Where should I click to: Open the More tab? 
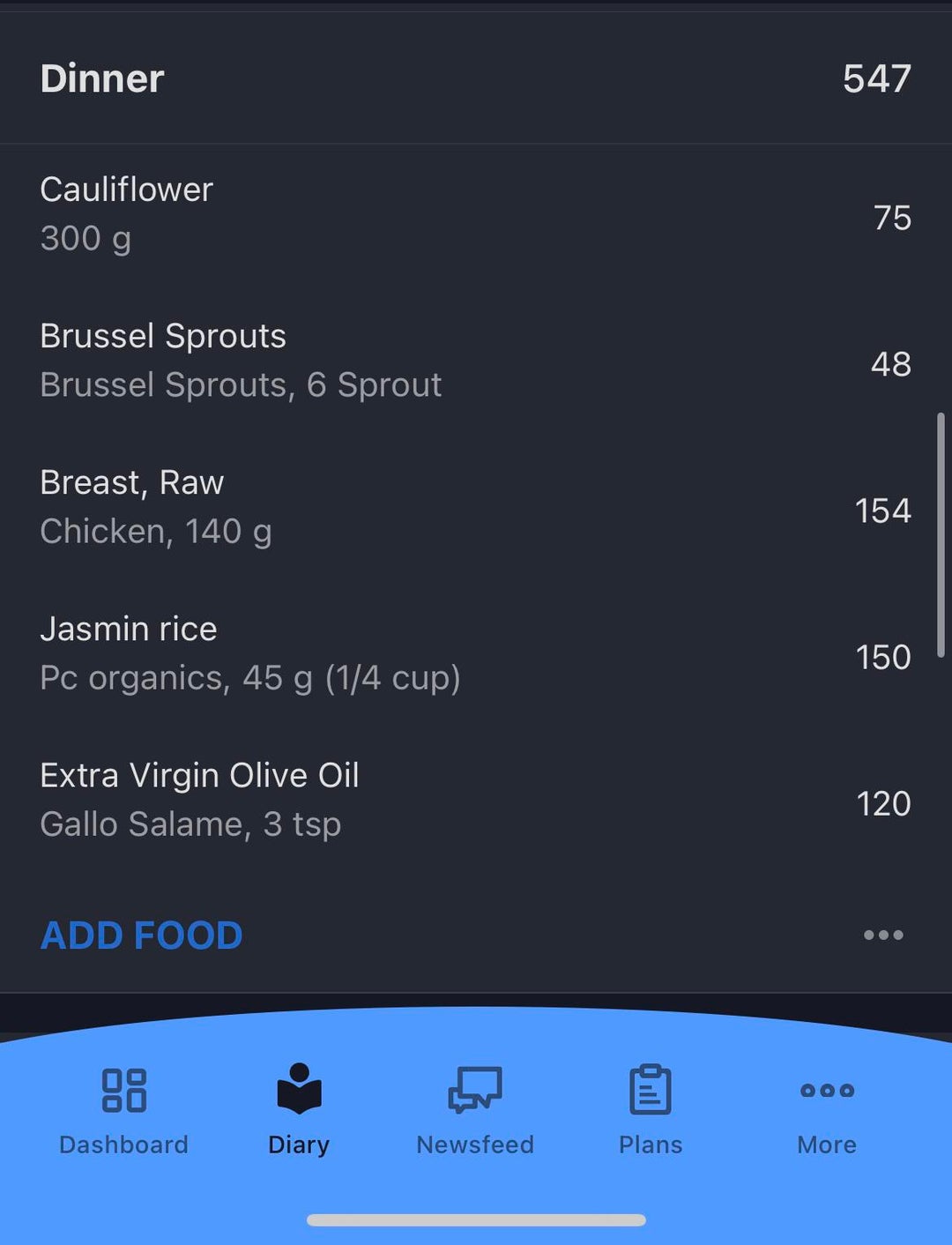tap(826, 1109)
